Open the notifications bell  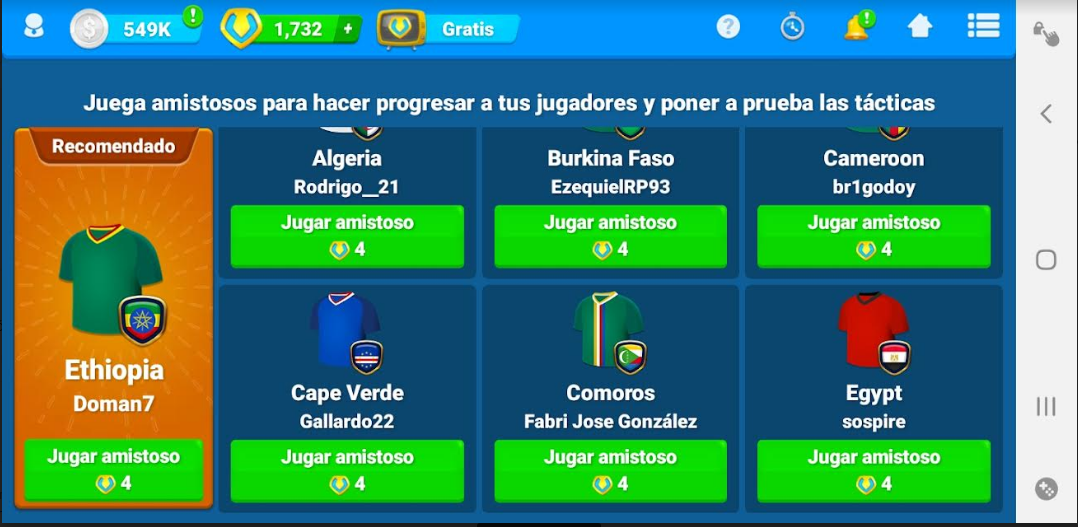click(x=856, y=27)
